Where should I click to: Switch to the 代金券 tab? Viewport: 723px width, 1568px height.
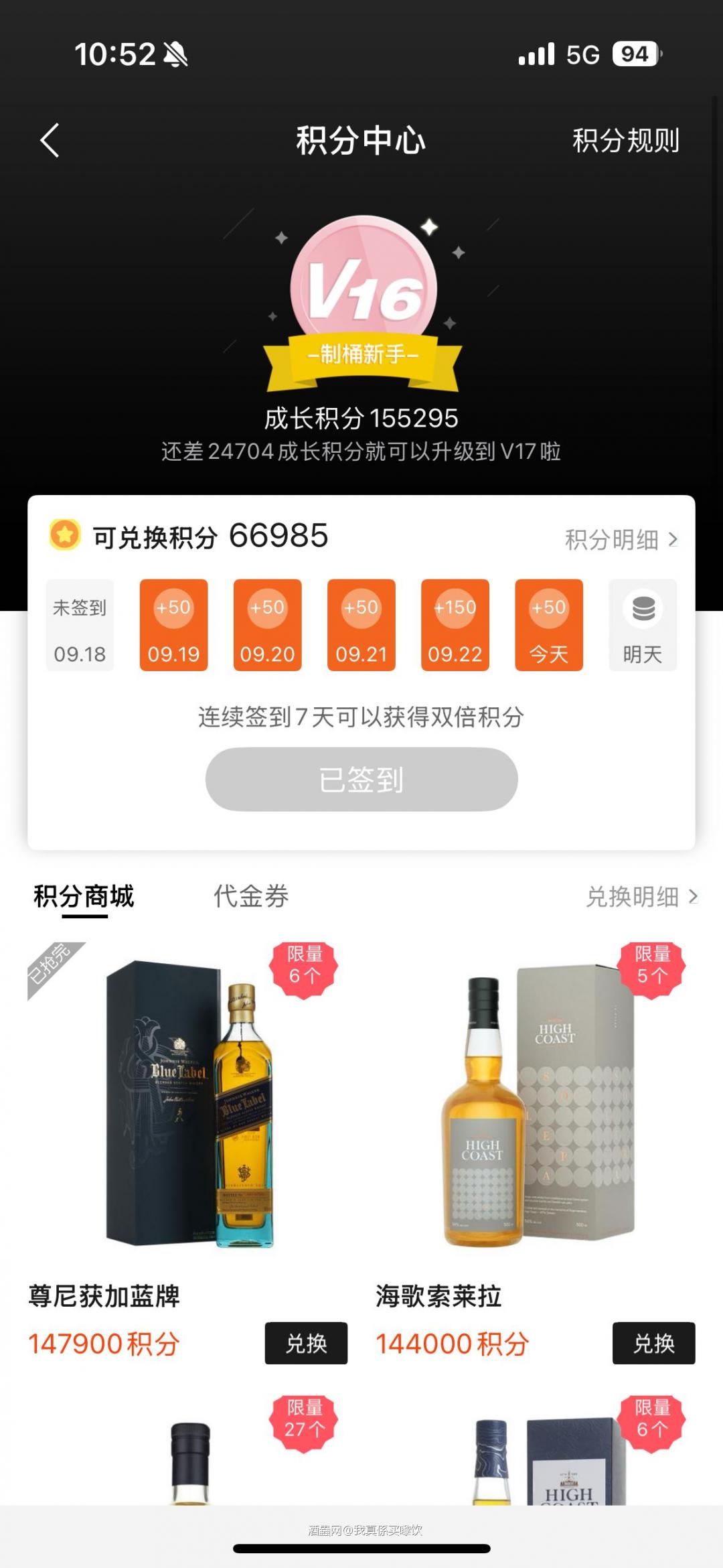tap(251, 894)
